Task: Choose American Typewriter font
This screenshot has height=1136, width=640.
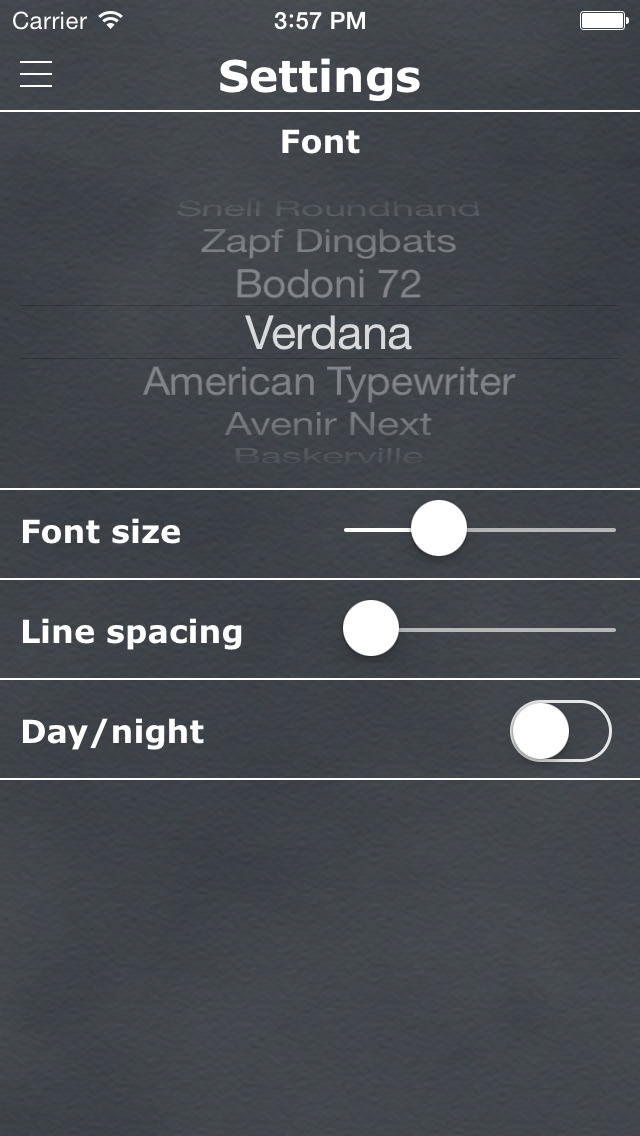Action: (x=329, y=381)
